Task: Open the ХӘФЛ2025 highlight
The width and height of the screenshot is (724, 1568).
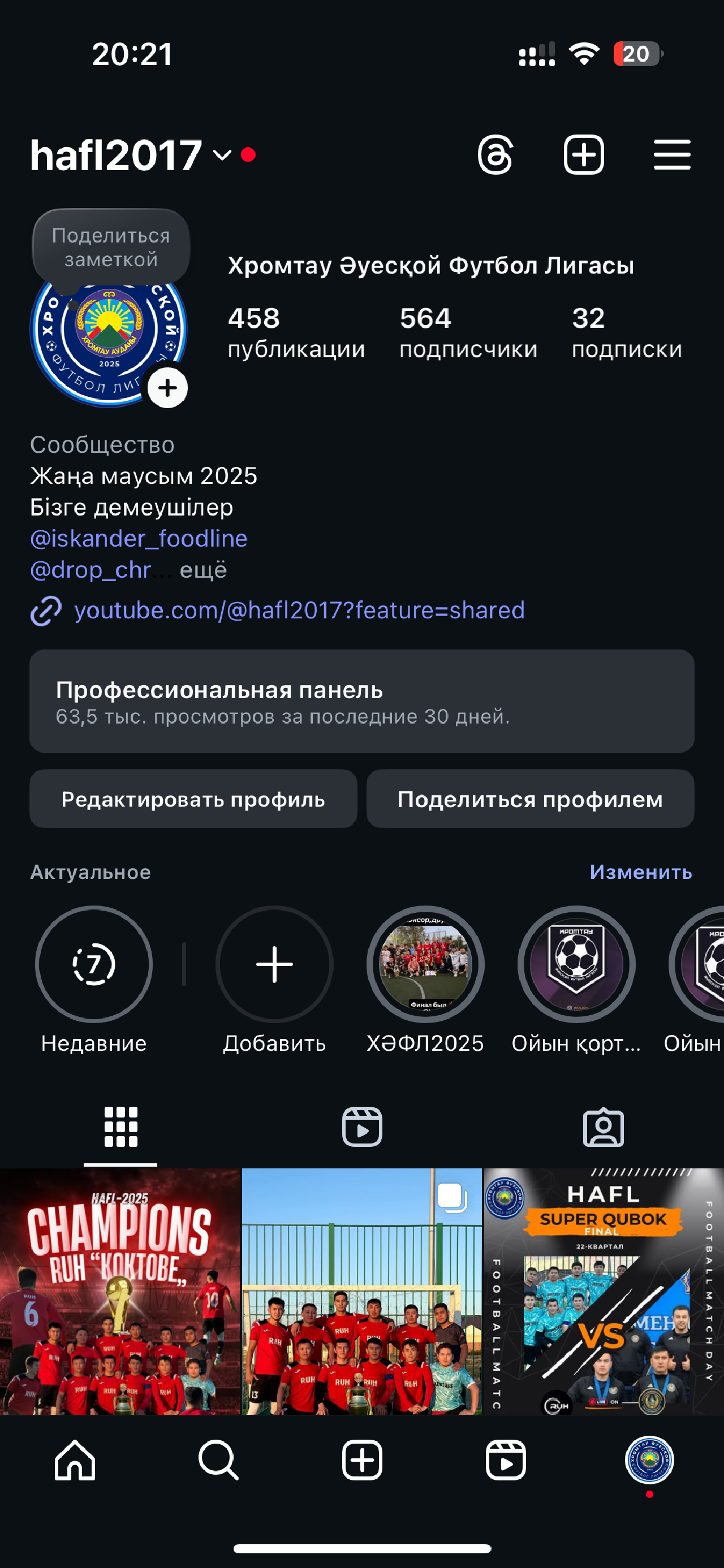Action: 425,965
